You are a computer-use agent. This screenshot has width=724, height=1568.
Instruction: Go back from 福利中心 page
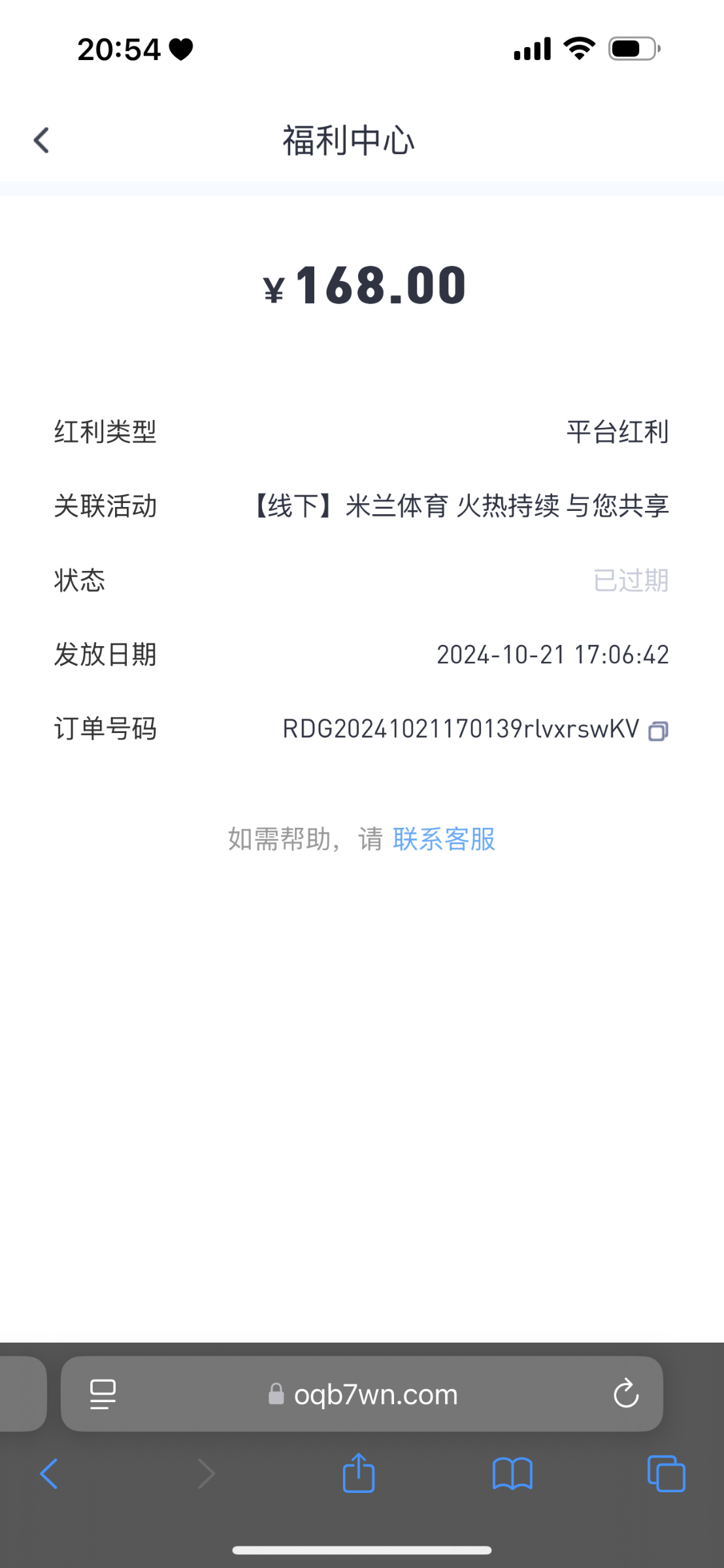41,140
